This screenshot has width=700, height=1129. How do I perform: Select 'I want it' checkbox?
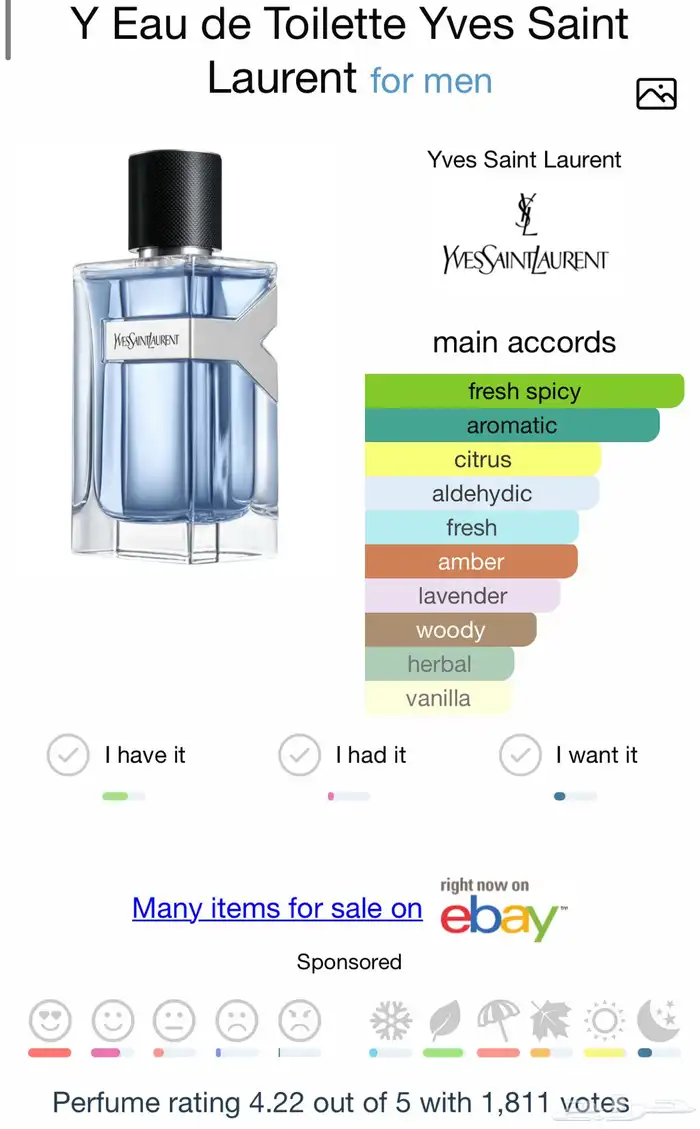pos(520,756)
